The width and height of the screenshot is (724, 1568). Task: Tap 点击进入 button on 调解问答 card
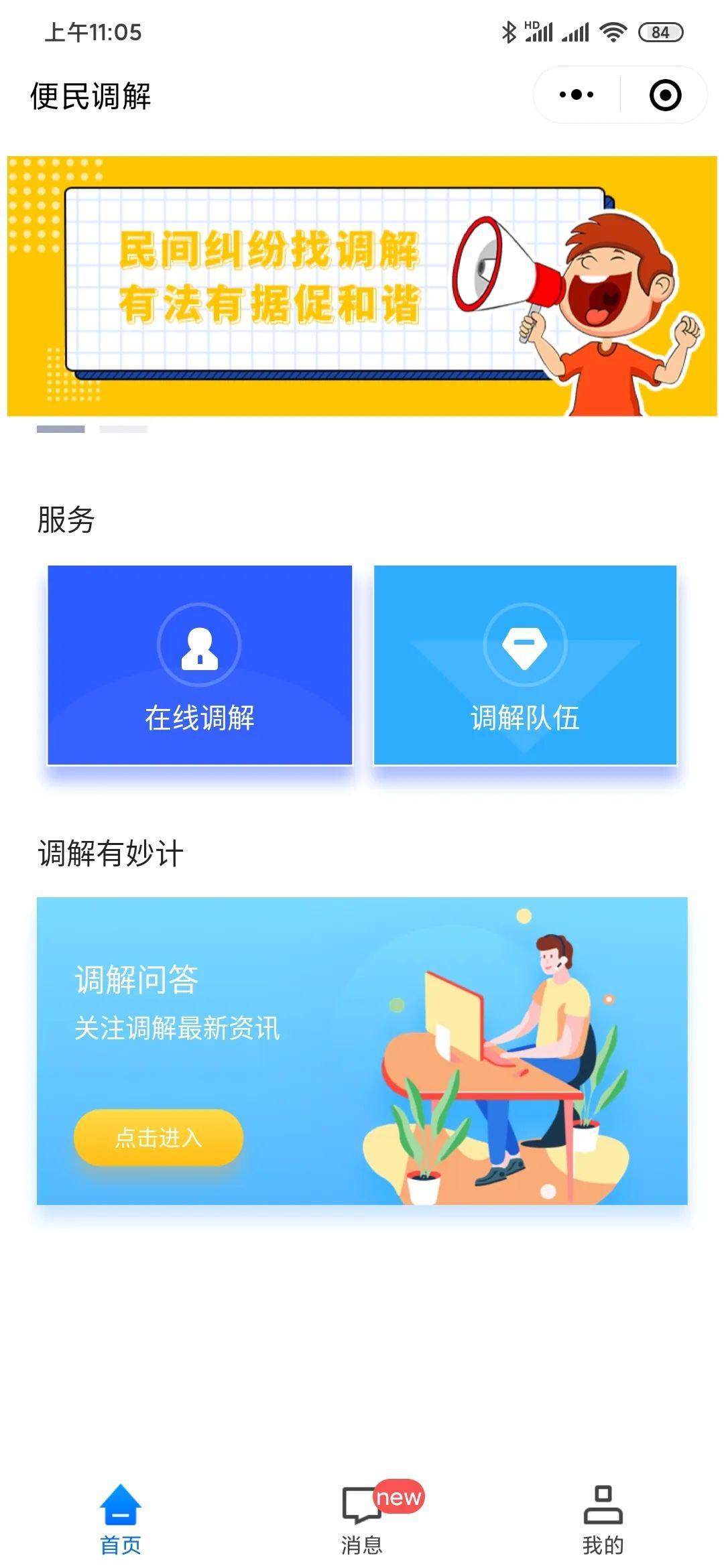pyautogui.click(x=158, y=1137)
